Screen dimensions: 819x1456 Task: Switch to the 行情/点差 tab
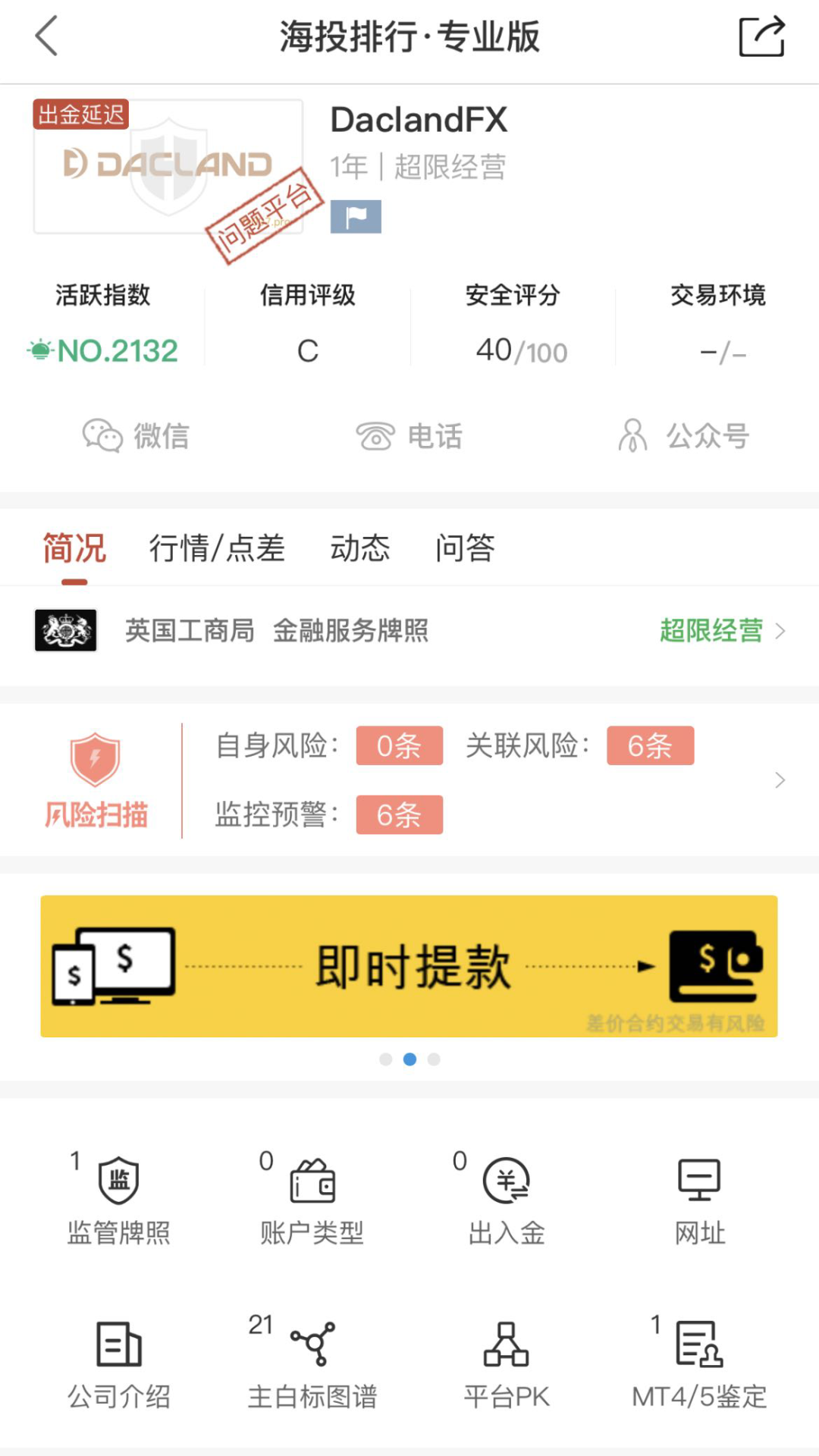pos(217,548)
